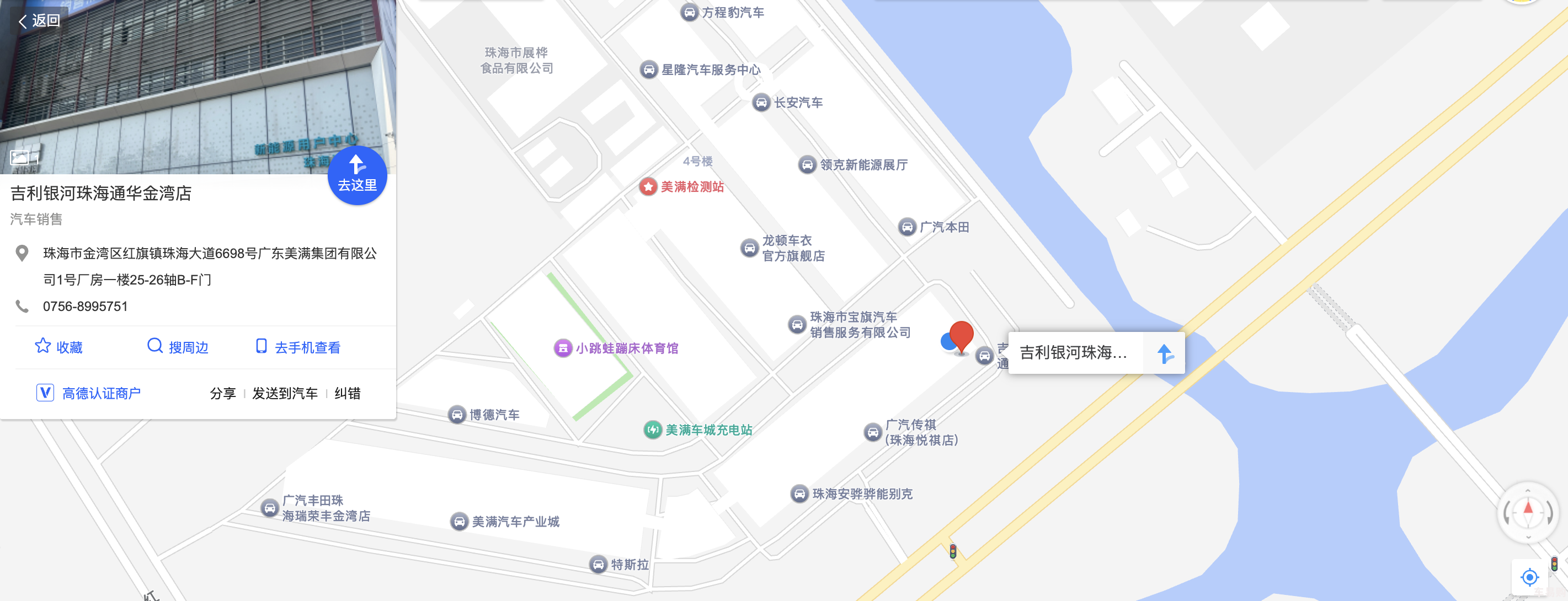Open the 美满检测站 map marker
Screen dimensions: 1568x601
pos(649,187)
